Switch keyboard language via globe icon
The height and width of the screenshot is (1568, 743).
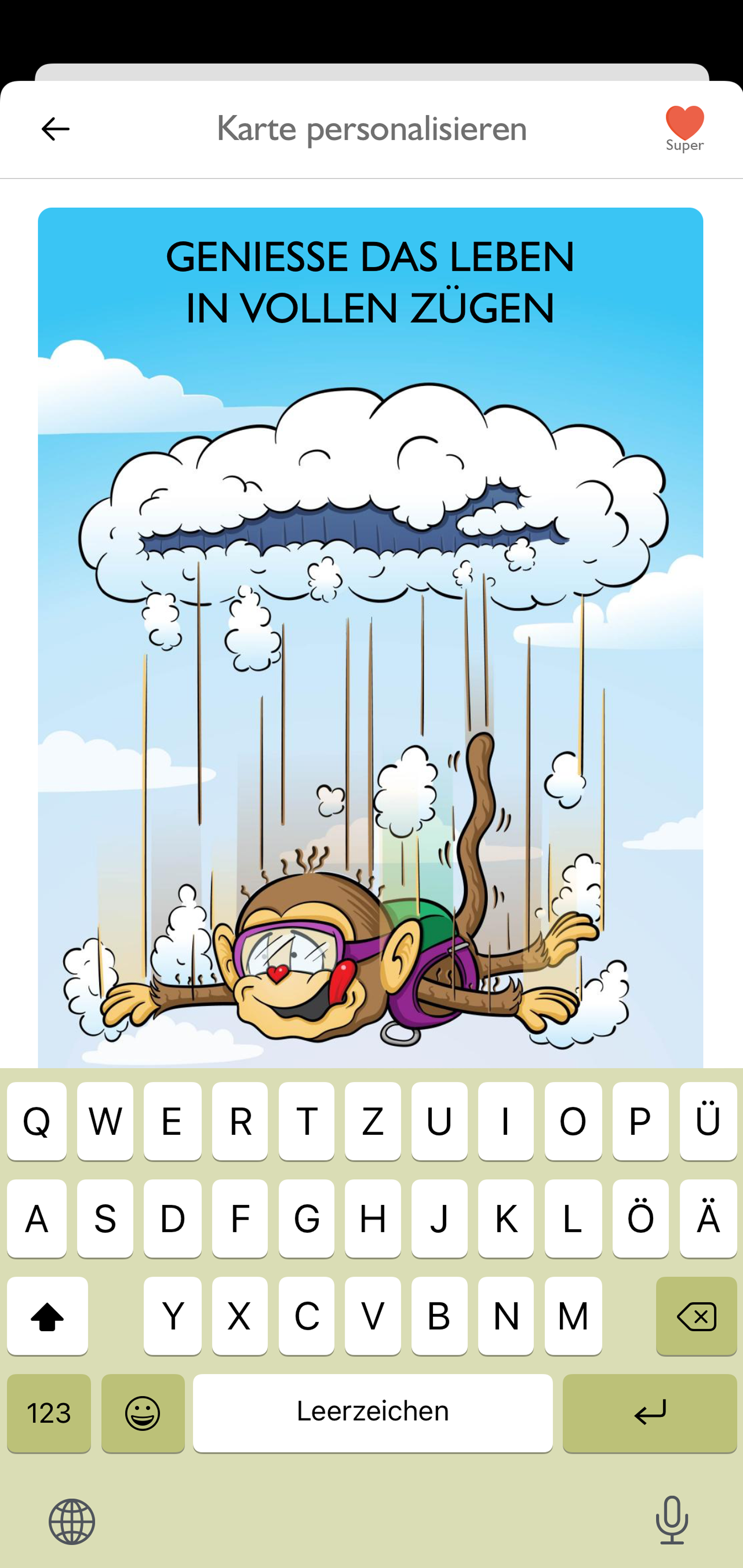72,1521
